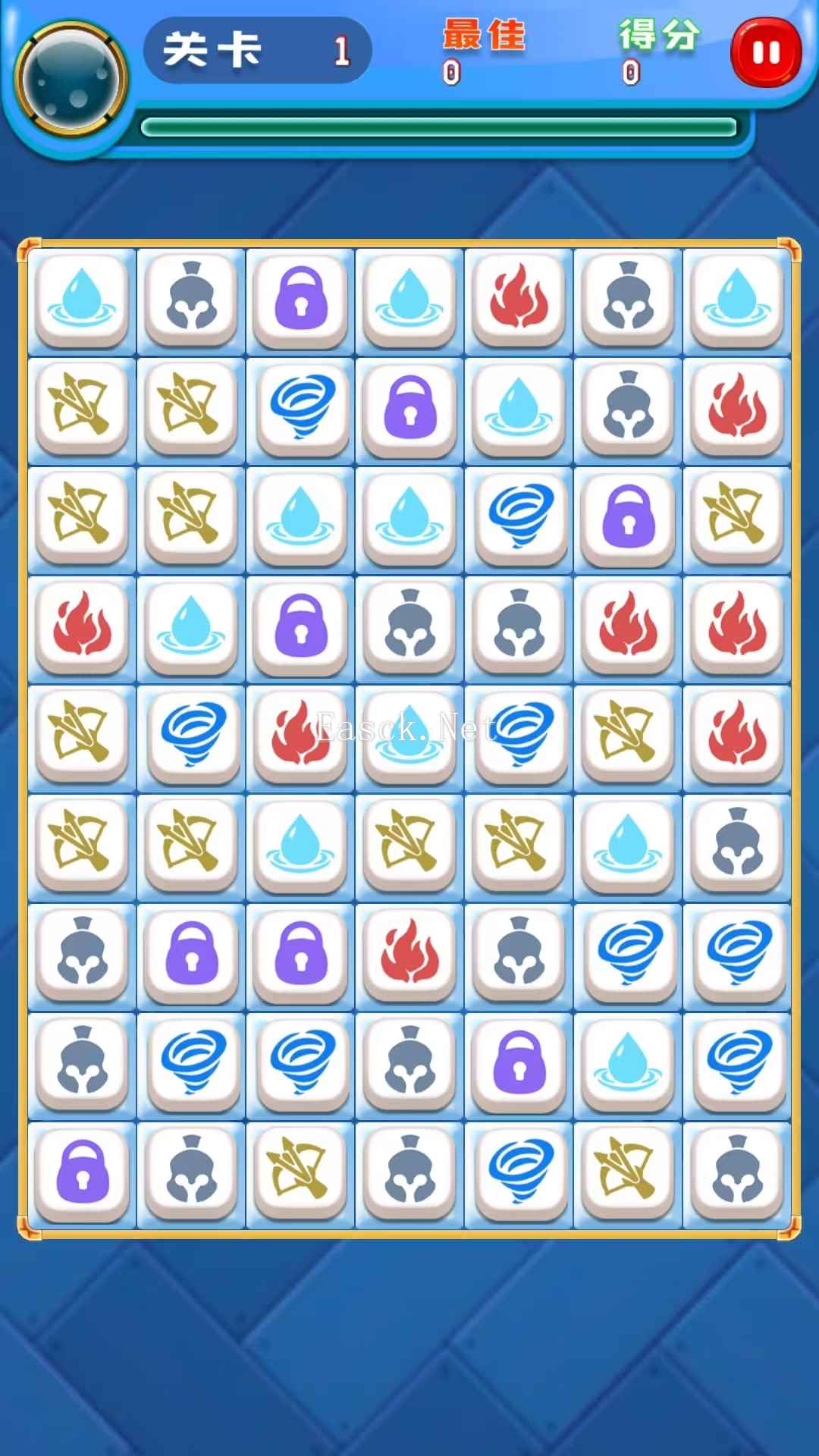The image size is (819, 1456).
Task: Tap the blue tornado tile in the bottom row
Action: click(x=519, y=1173)
